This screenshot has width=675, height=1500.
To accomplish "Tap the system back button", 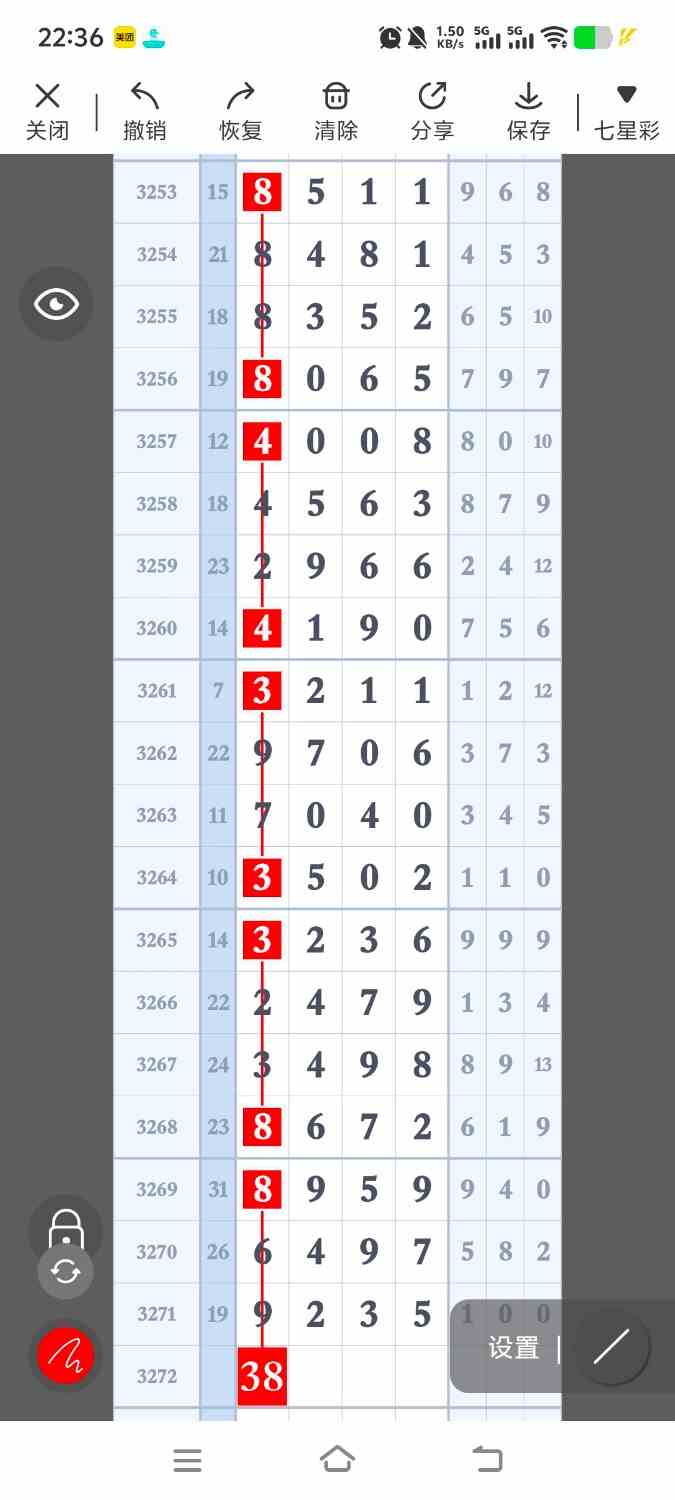I will (x=487, y=1460).
